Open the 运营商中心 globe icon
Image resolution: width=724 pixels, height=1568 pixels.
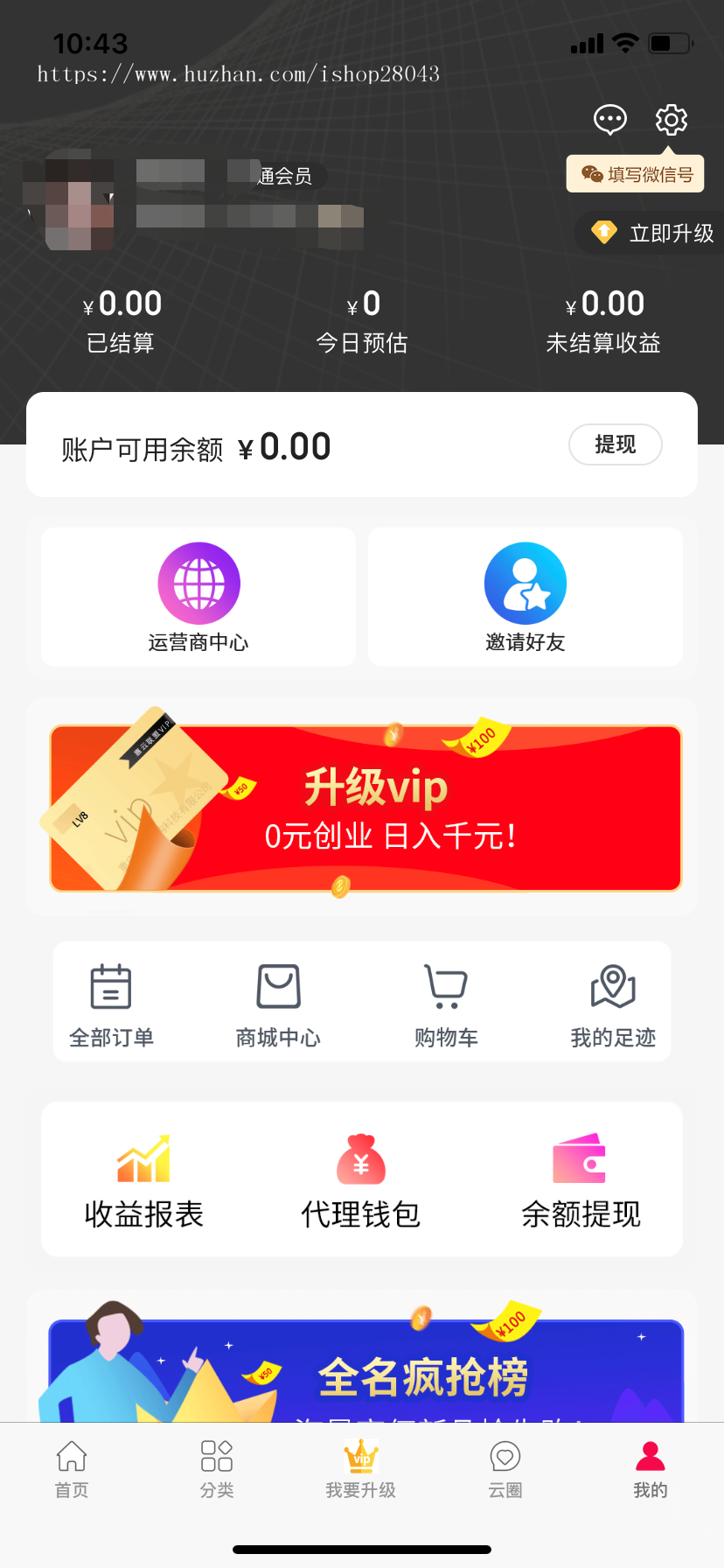[198, 583]
